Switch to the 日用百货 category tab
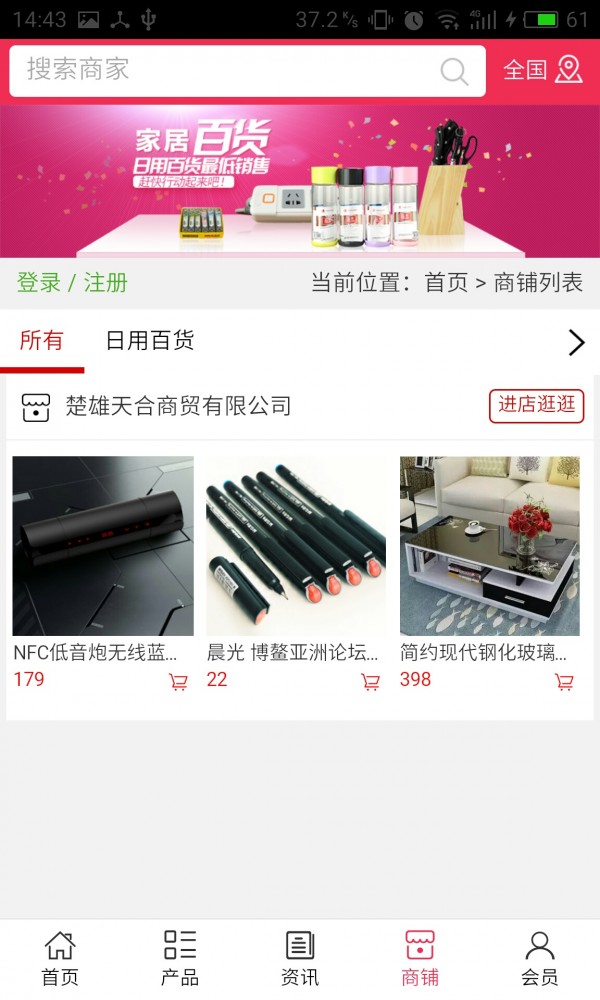600x1000 pixels. pyautogui.click(x=150, y=341)
